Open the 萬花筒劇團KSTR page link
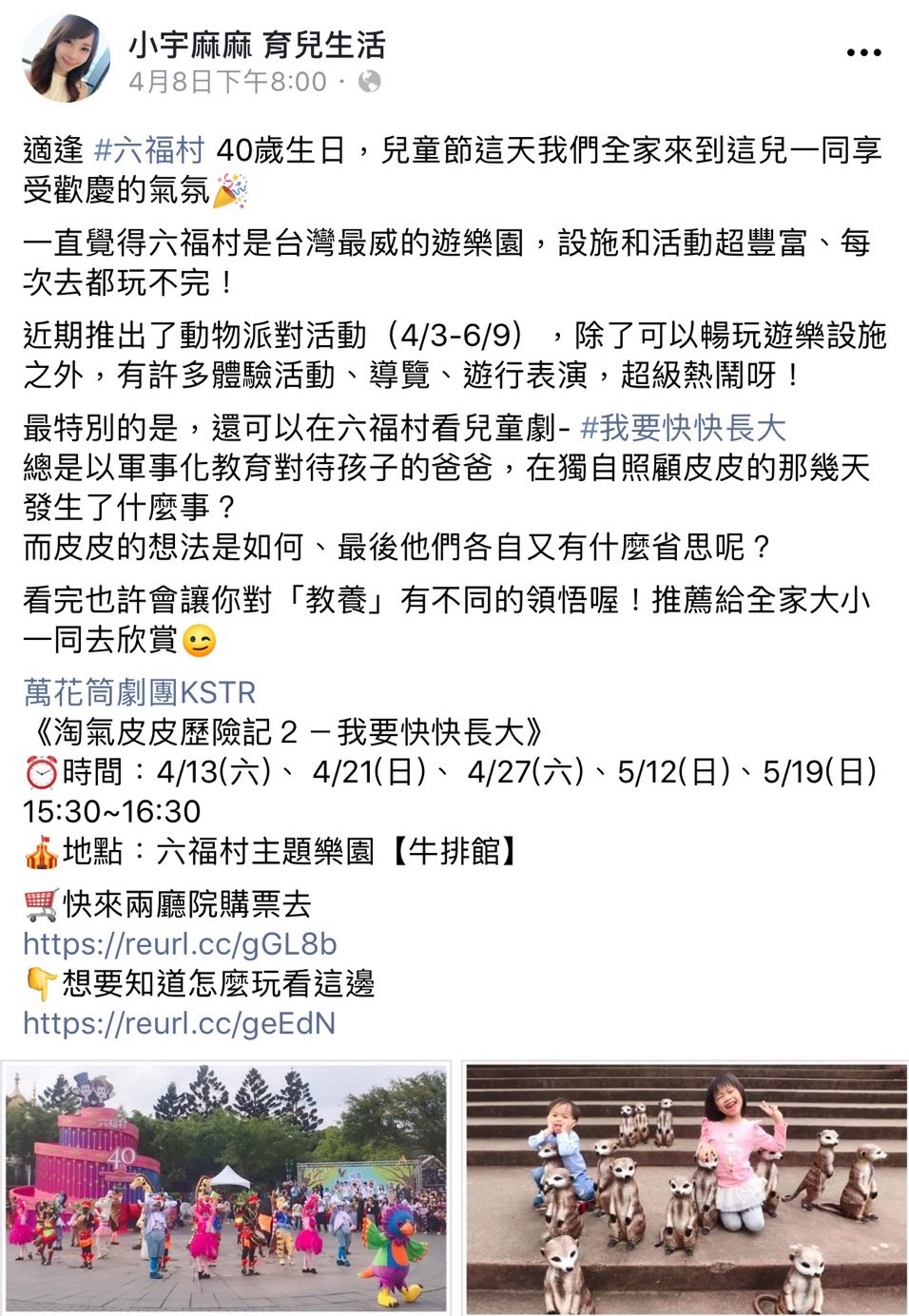The image size is (909, 1316). [x=140, y=692]
